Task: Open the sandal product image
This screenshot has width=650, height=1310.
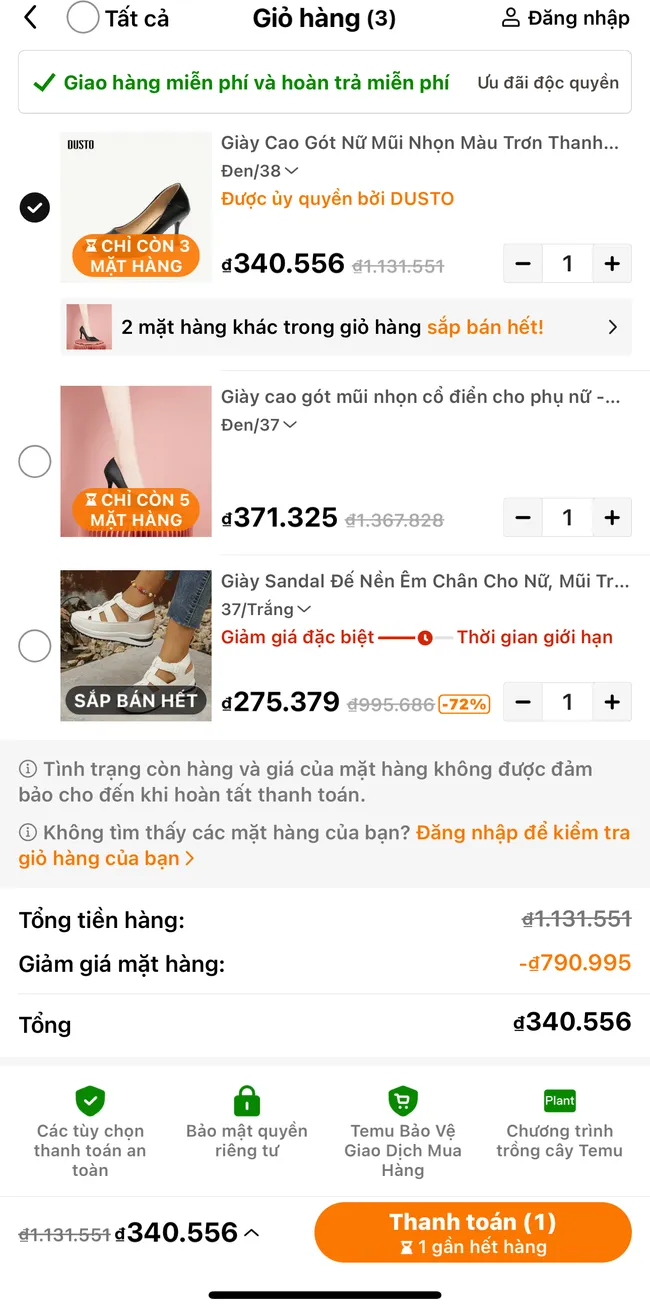Action: pyautogui.click(x=136, y=645)
